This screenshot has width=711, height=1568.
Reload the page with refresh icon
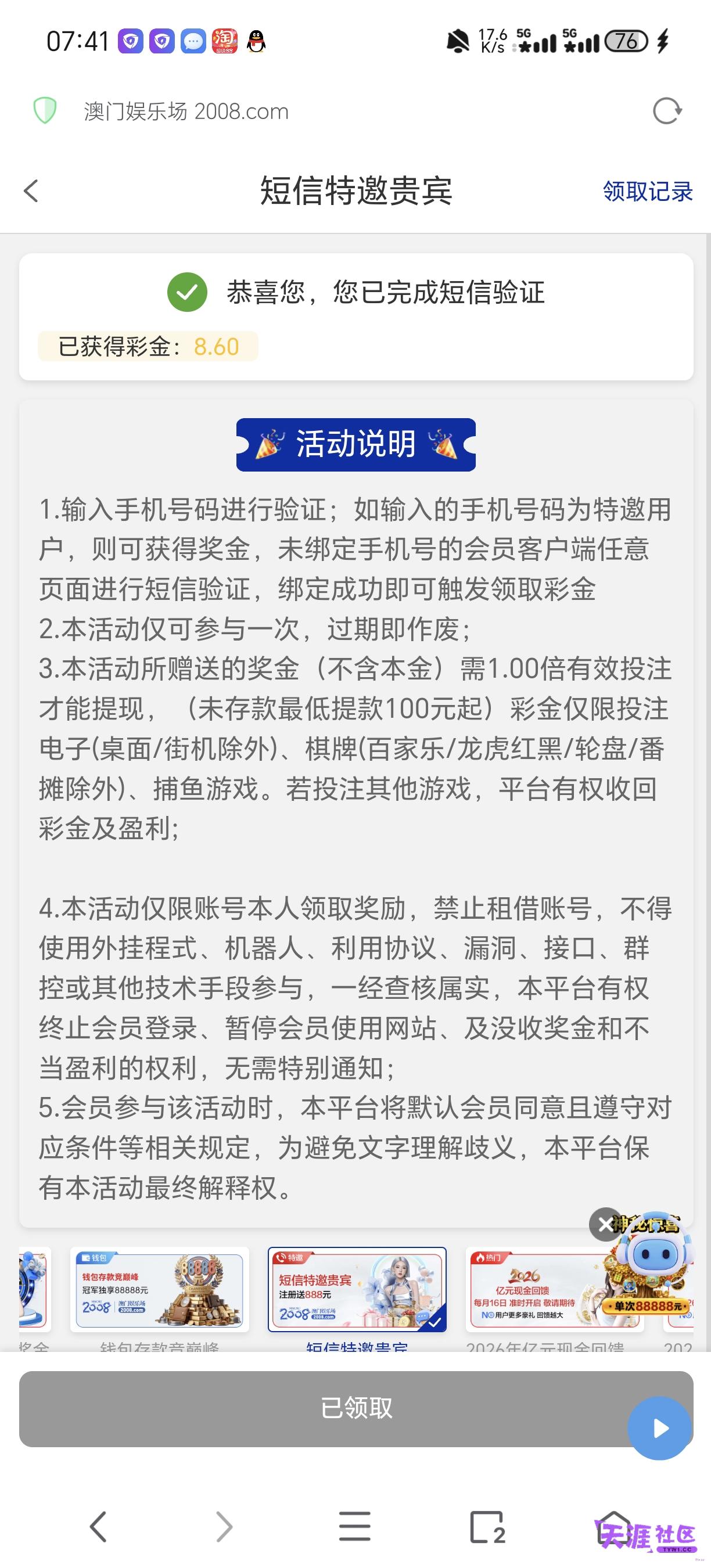(x=667, y=112)
